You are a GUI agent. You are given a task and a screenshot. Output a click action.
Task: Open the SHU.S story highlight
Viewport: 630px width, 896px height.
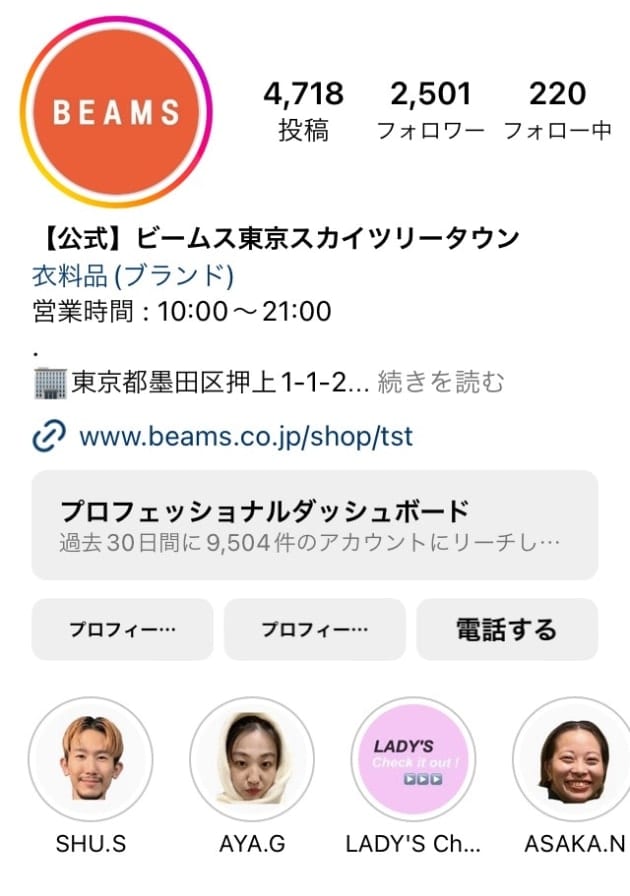point(90,760)
